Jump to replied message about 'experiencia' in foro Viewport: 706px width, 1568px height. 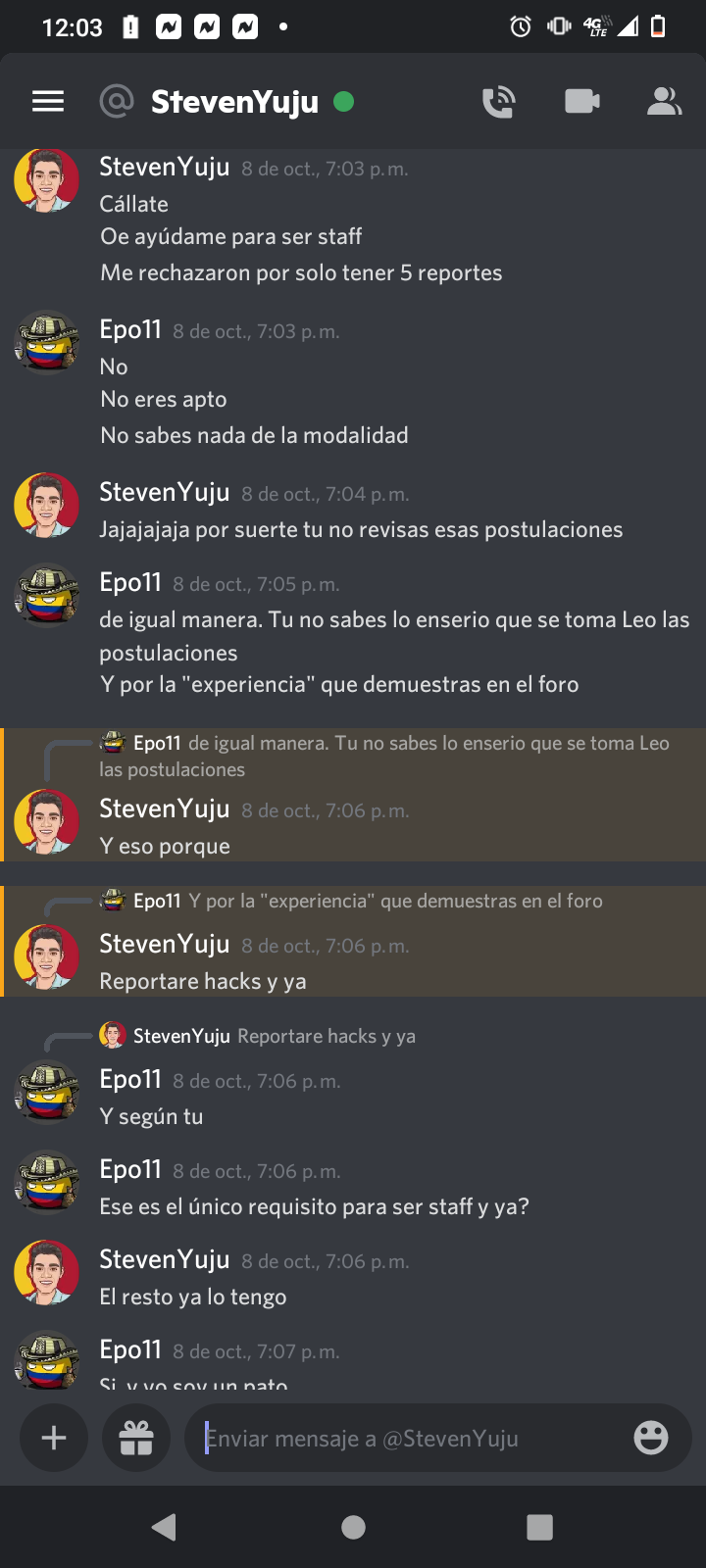point(394,901)
